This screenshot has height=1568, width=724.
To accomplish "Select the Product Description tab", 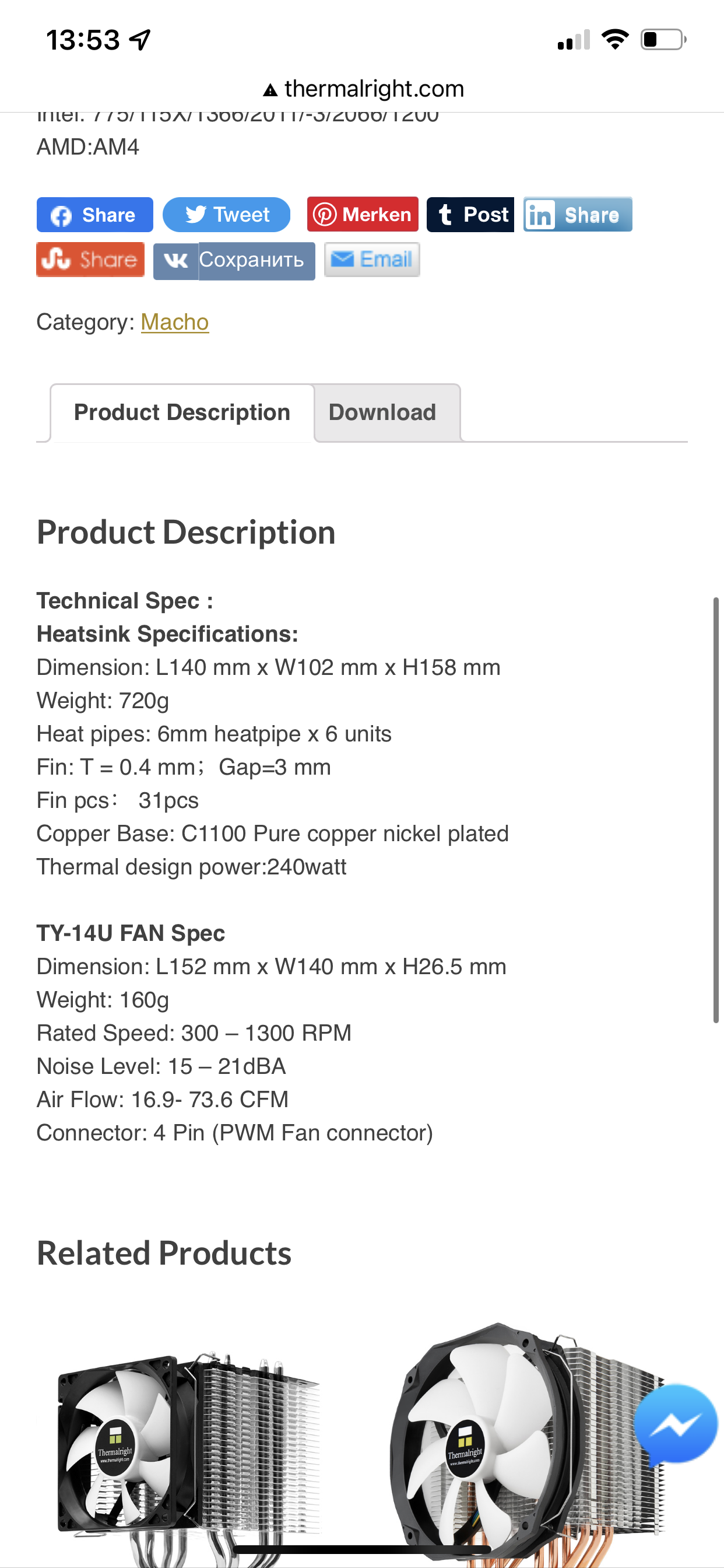I will [182, 412].
